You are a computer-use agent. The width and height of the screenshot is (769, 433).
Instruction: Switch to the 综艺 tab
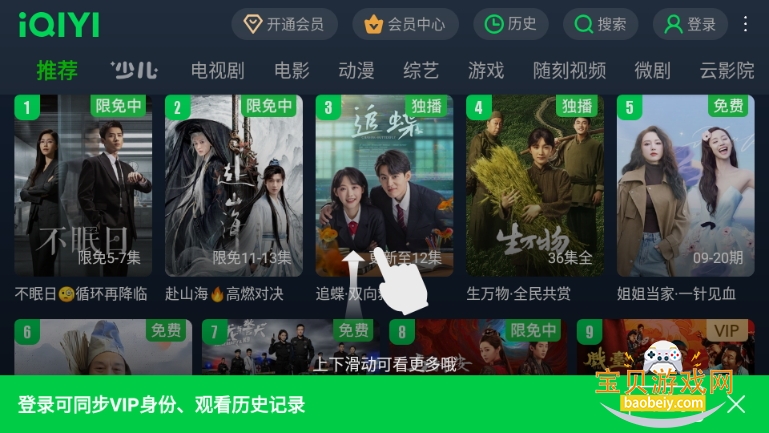tap(421, 71)
